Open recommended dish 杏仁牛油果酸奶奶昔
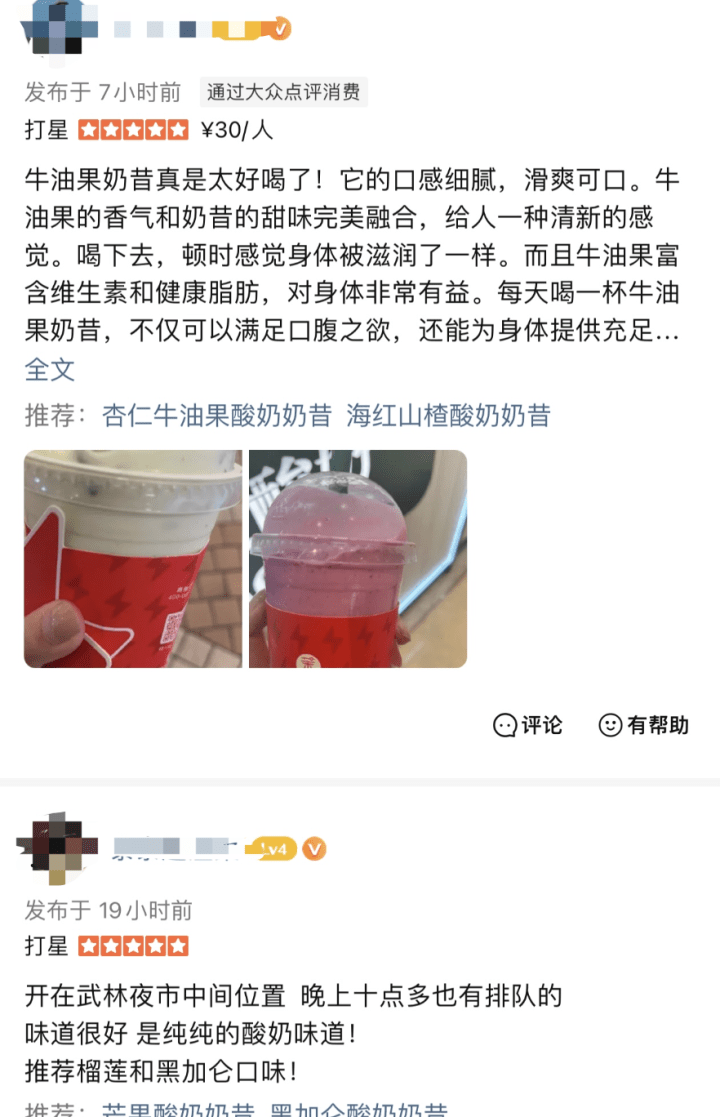The height and width of the screenshot is (1117, 720). point(216,416)
